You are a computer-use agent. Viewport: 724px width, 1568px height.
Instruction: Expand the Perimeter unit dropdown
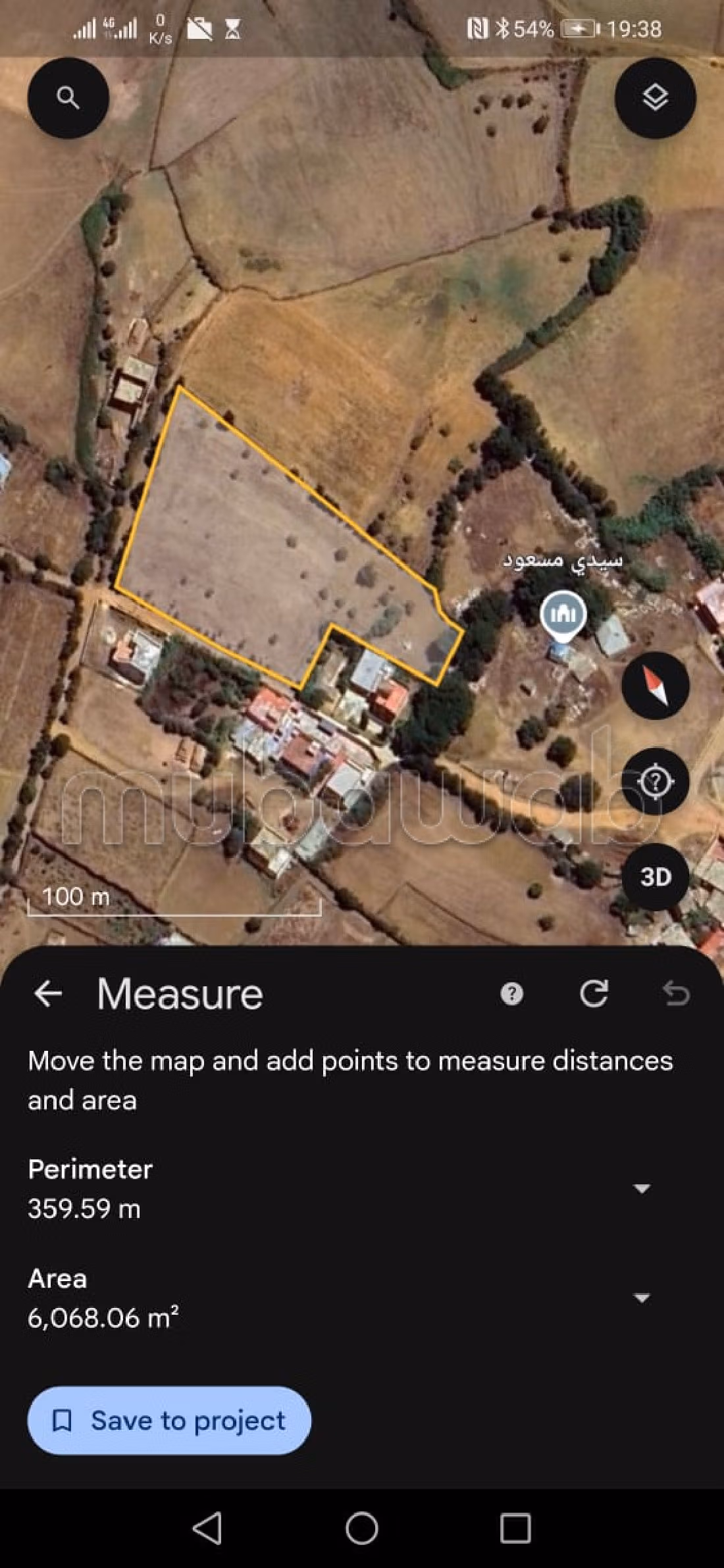[641, 1188]
